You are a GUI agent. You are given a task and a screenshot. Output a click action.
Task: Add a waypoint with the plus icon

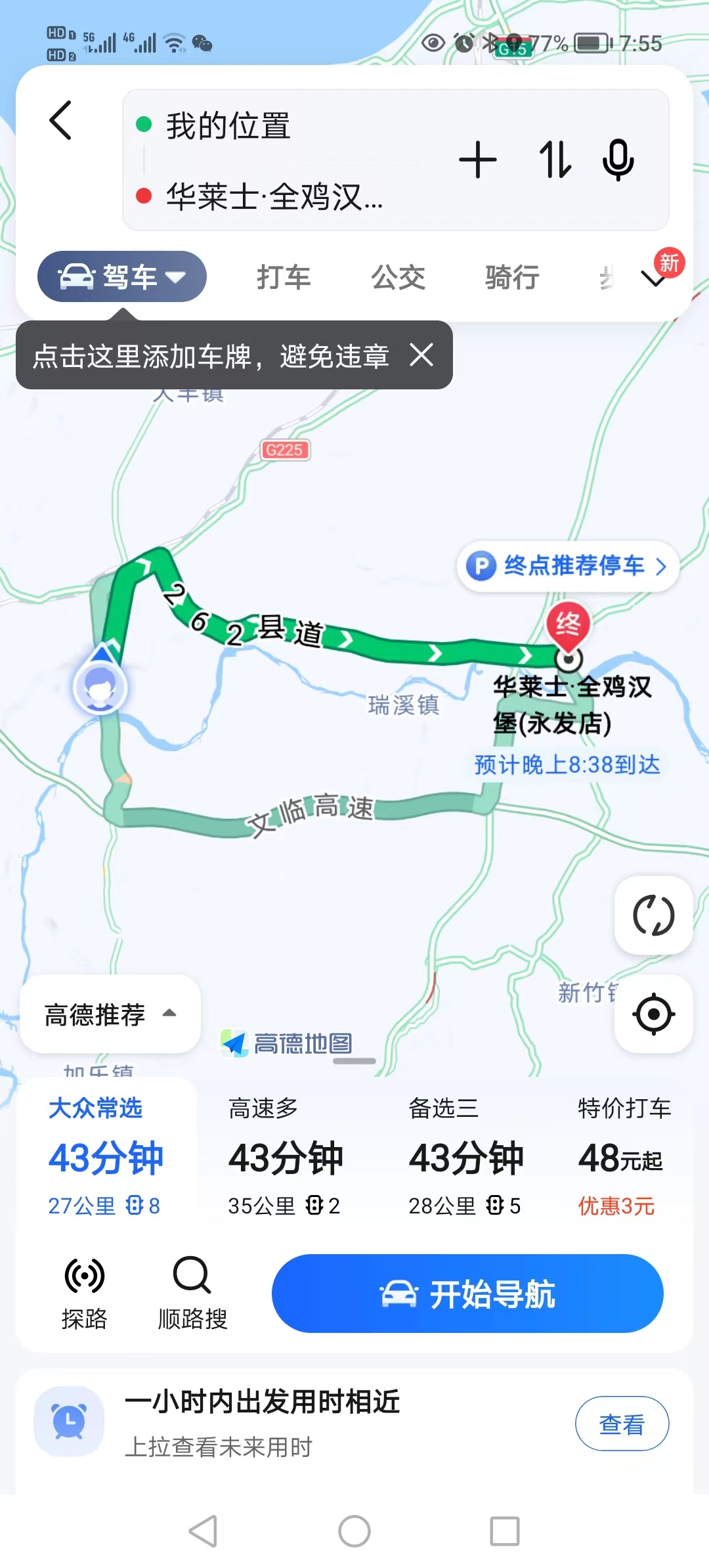click(x=477, y=160)
